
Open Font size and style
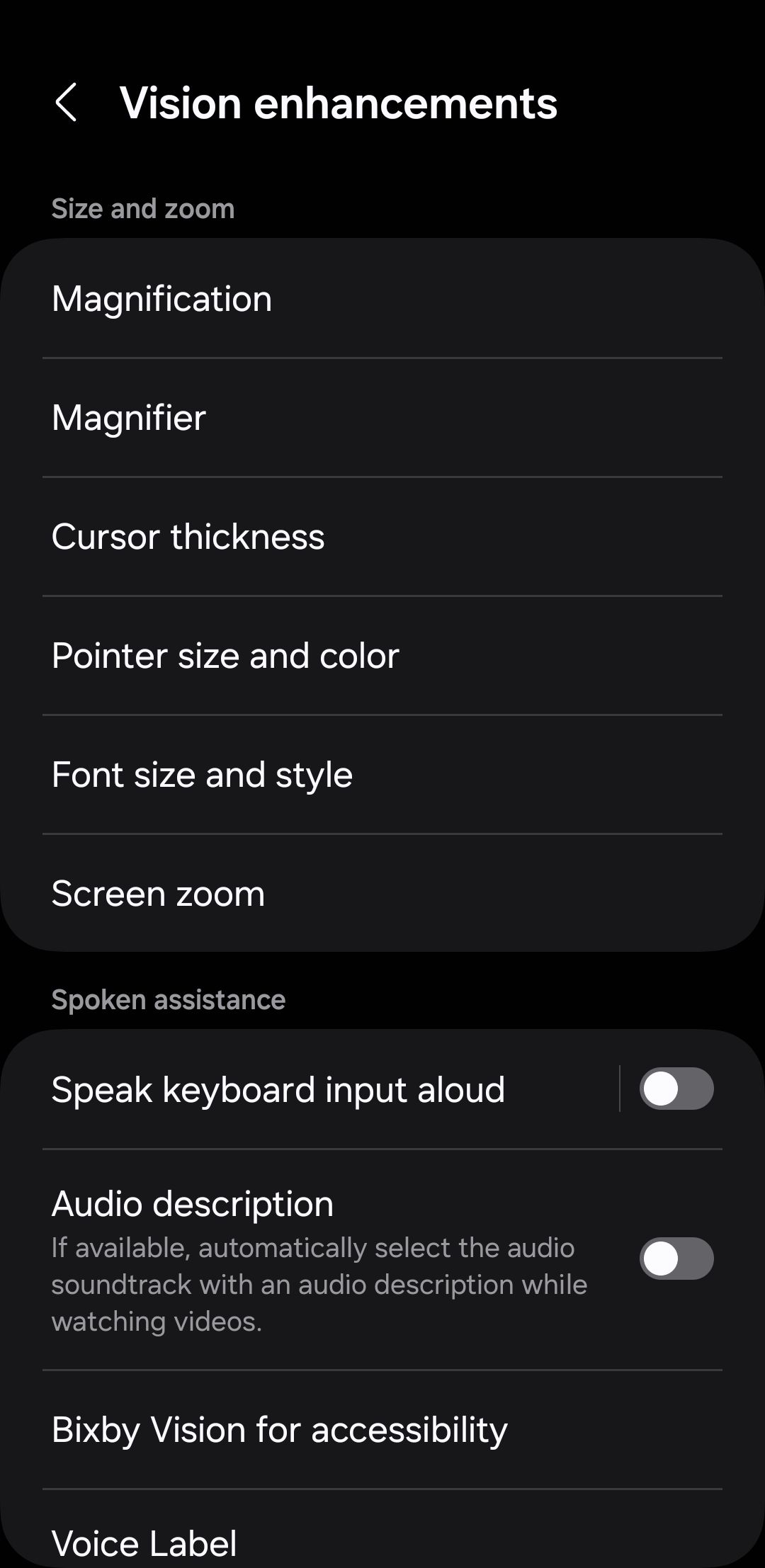[382, 774]
